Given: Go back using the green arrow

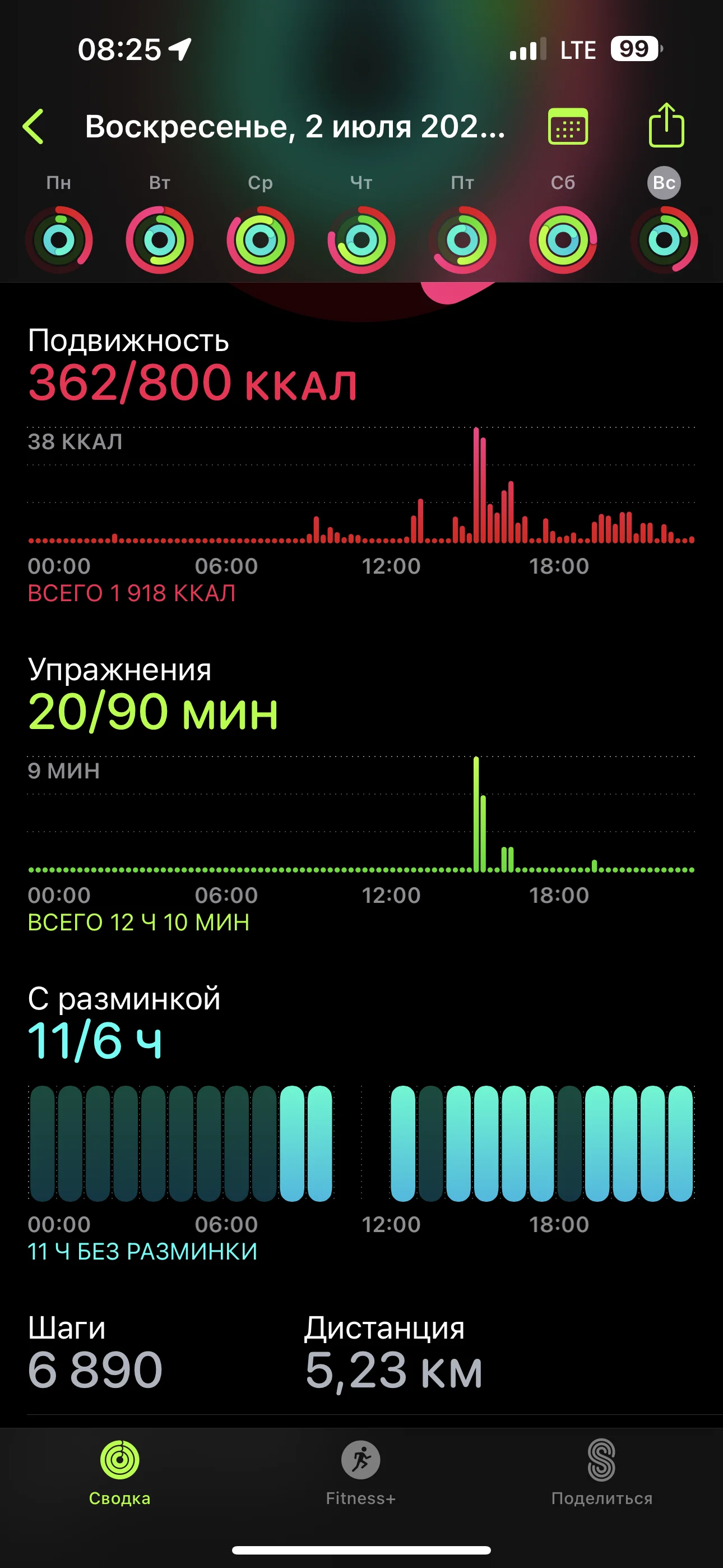Looking at the screenshot, I should coord(34,127).
